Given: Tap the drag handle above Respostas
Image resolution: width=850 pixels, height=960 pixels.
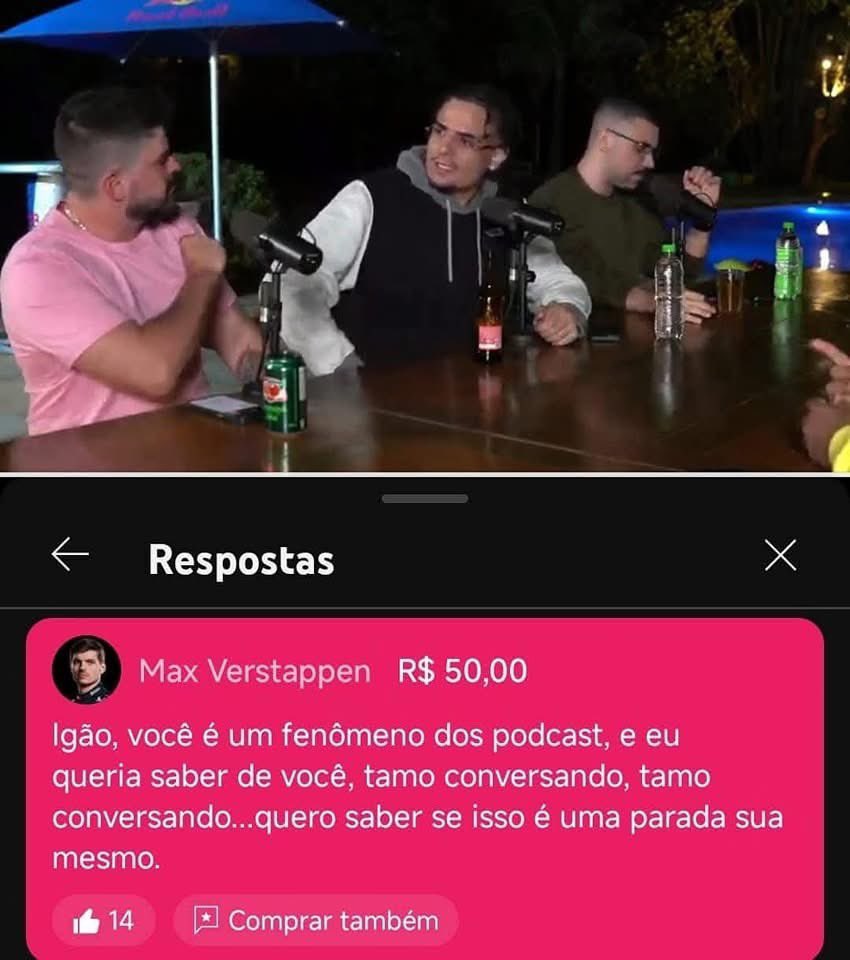Looking at the screenshot, I should pos(425,498).
